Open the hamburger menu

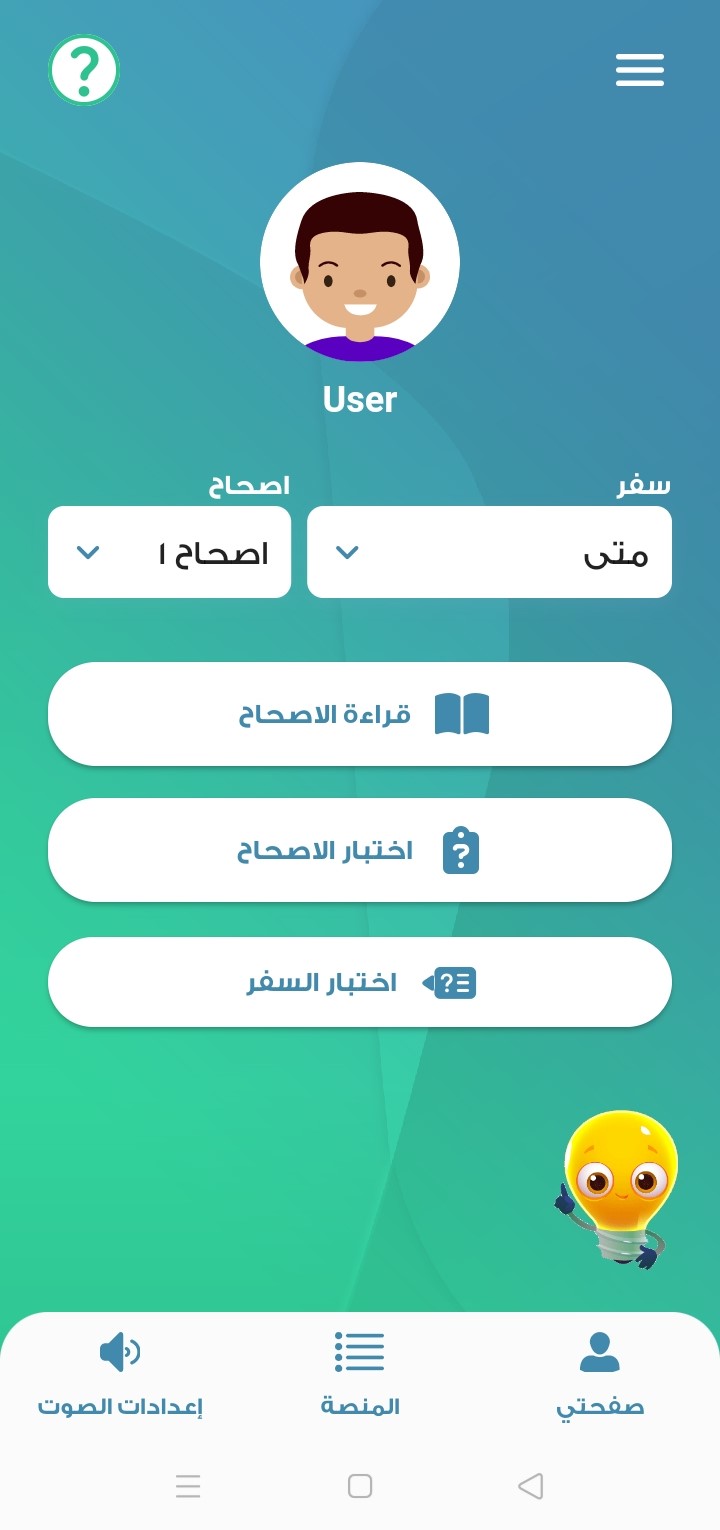click(x=640, y=70)
